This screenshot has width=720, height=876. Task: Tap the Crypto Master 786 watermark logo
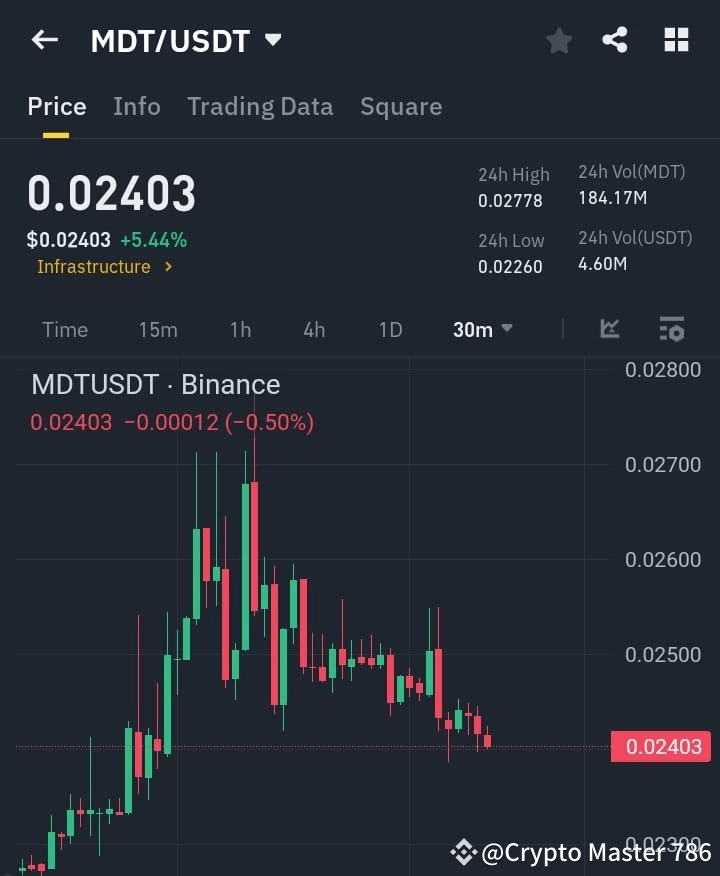464,852
